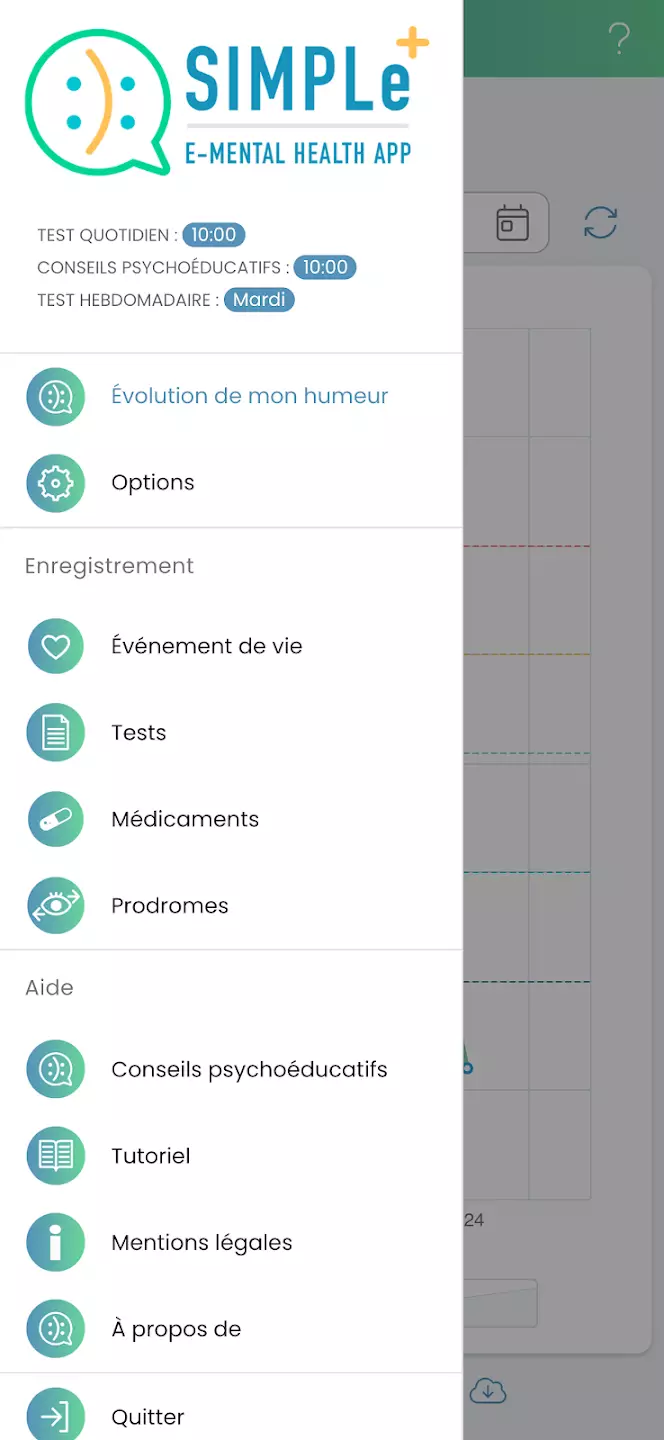Open Évolution de mon humeur
This screenshot has width=664, height=1440.
click(x=249, y=396)
